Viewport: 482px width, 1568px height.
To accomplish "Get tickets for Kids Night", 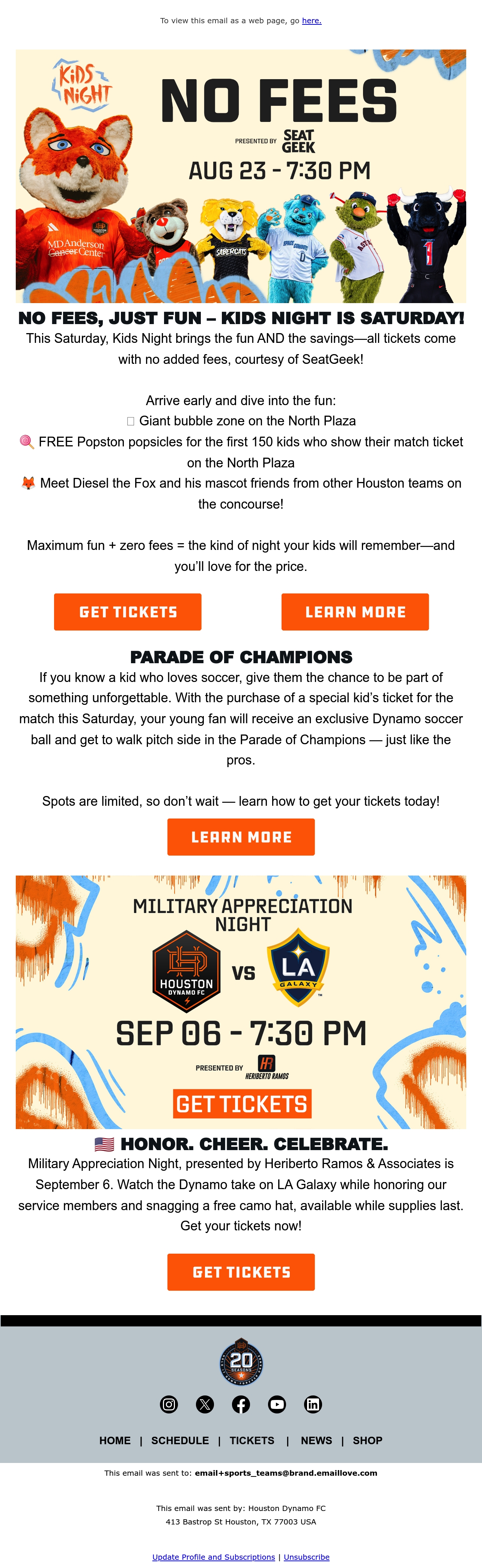I will point(127,612).
